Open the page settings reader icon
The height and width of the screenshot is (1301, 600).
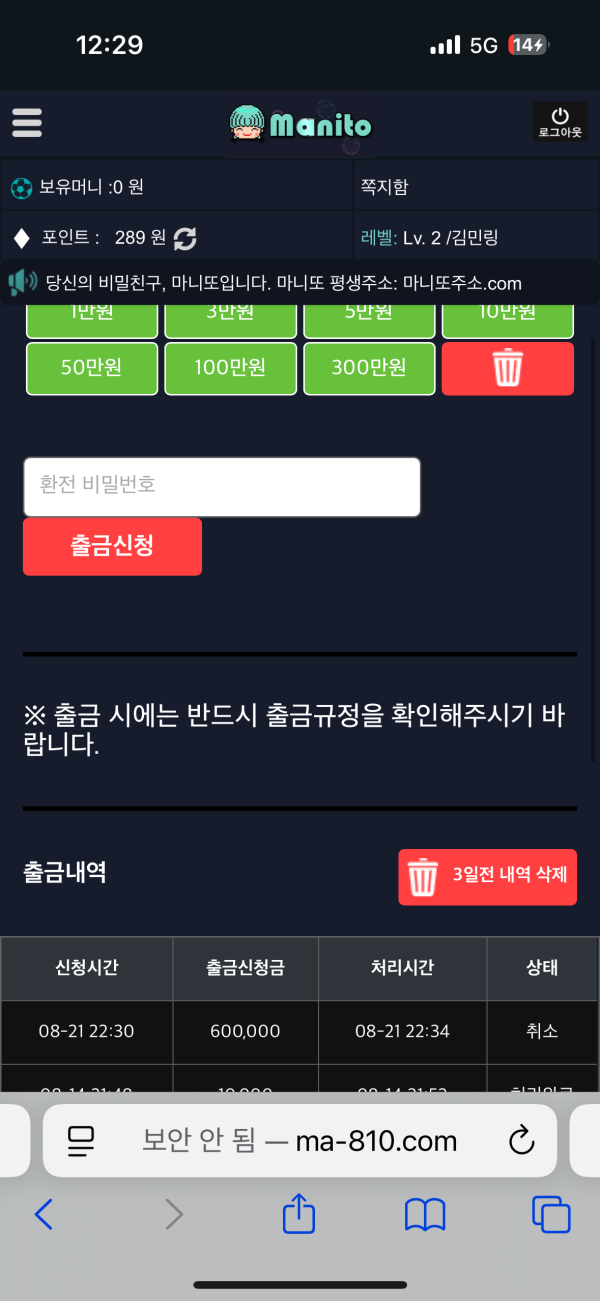click(80, 1140)
